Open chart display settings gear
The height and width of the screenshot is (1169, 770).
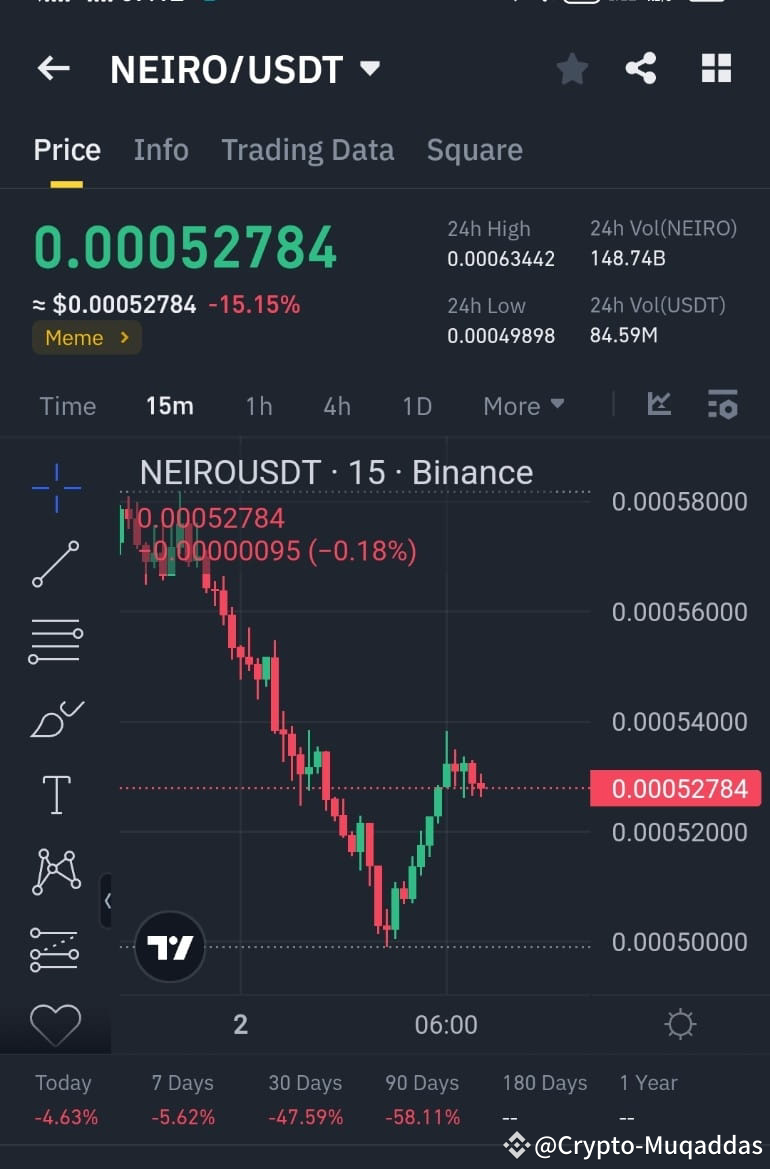point(681,1023)
